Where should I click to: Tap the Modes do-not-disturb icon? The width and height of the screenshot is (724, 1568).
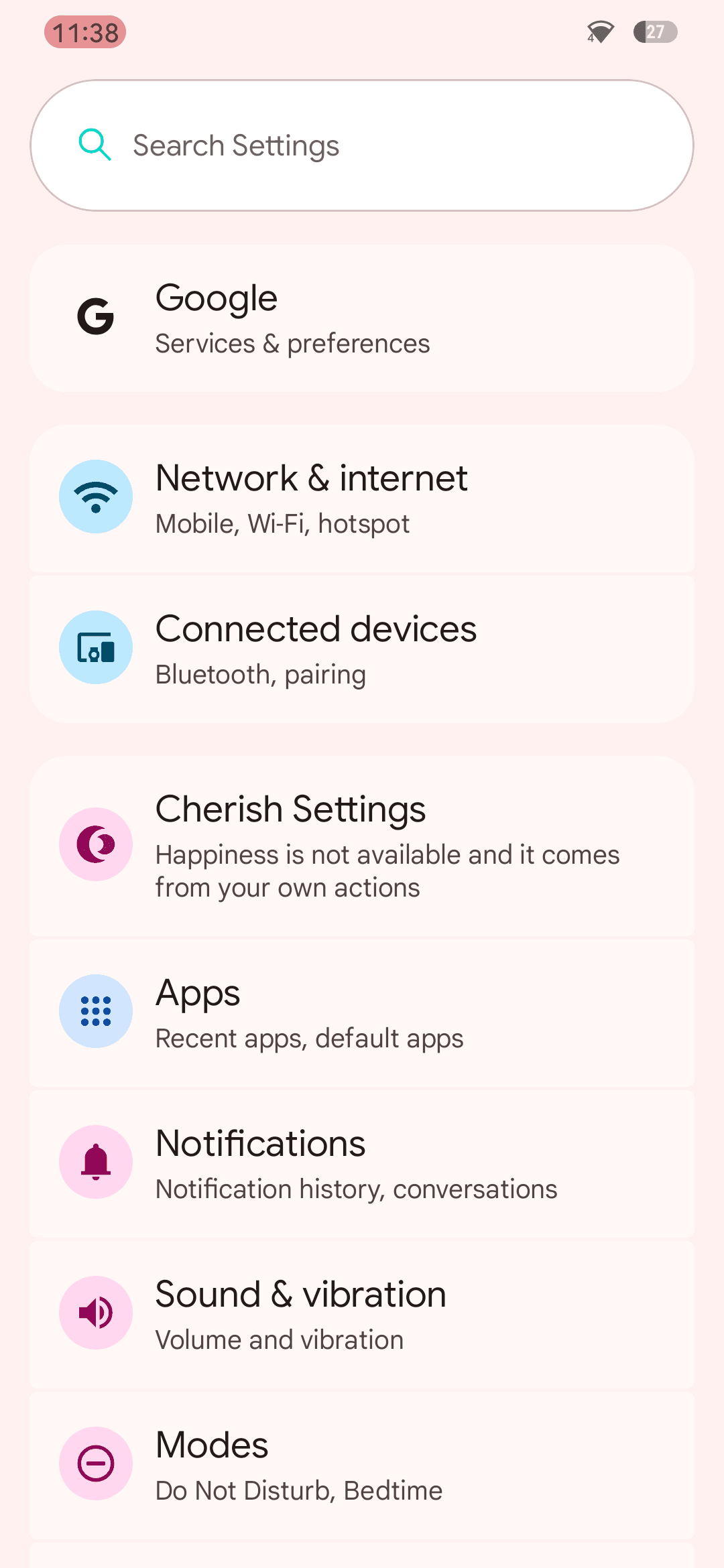coord(95,1463)
